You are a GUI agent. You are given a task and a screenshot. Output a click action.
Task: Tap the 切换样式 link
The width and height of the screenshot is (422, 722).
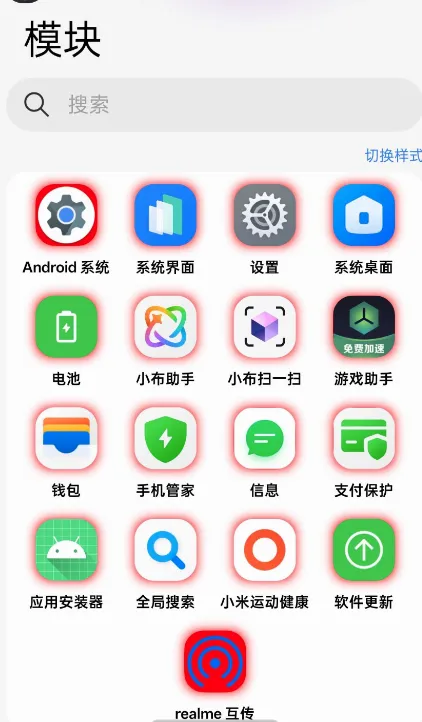[393, 156]
